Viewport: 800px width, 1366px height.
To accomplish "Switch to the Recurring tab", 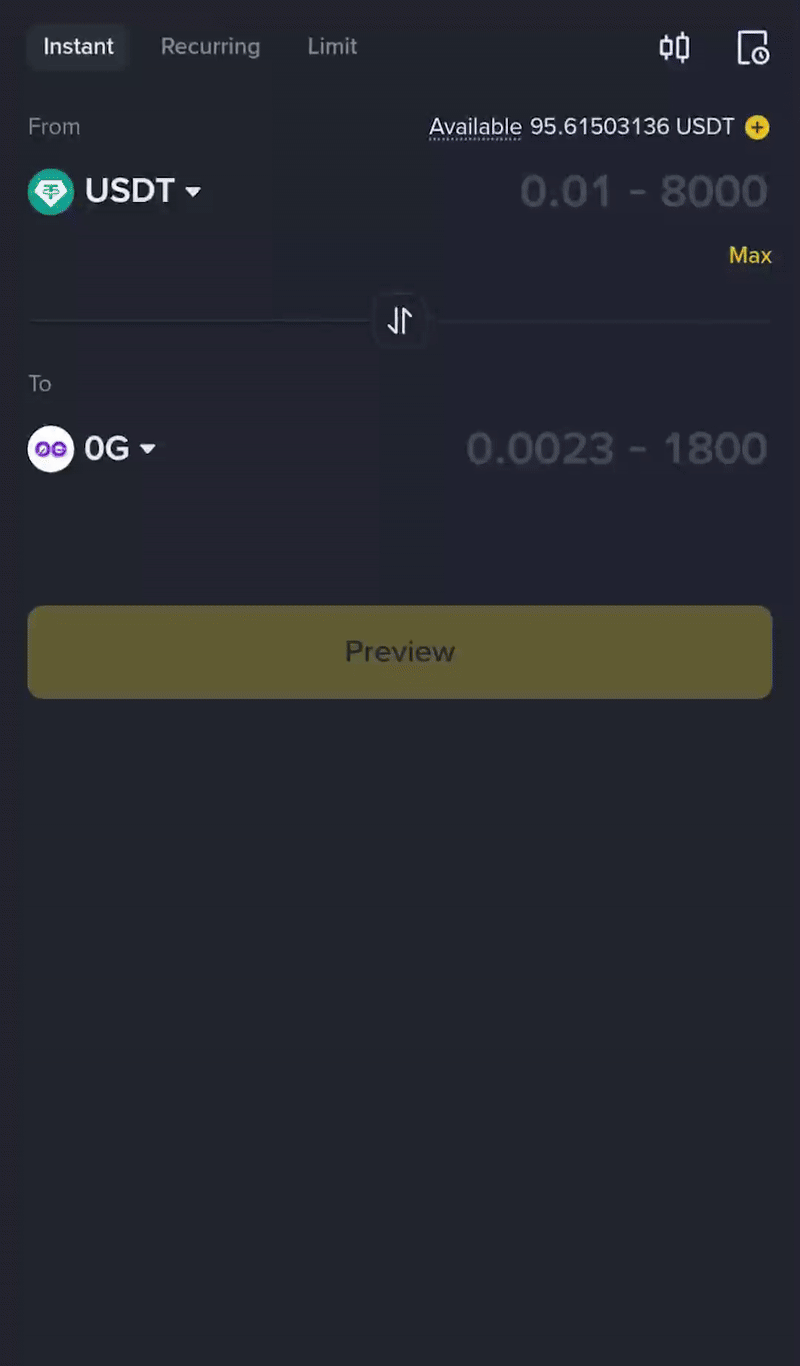I will coord(210,47).
